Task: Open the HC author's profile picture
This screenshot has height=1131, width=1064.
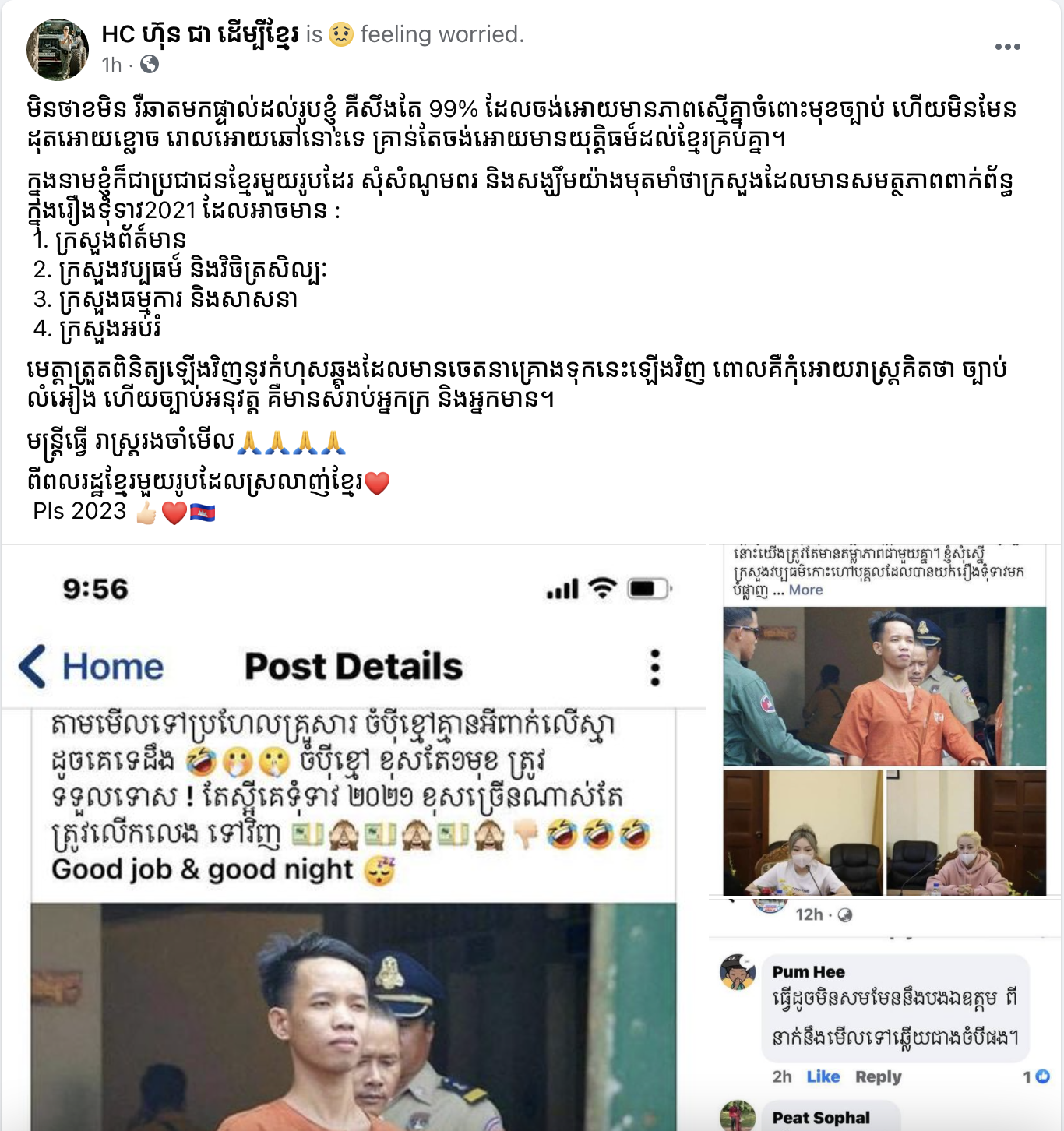Action: [58, 50]
